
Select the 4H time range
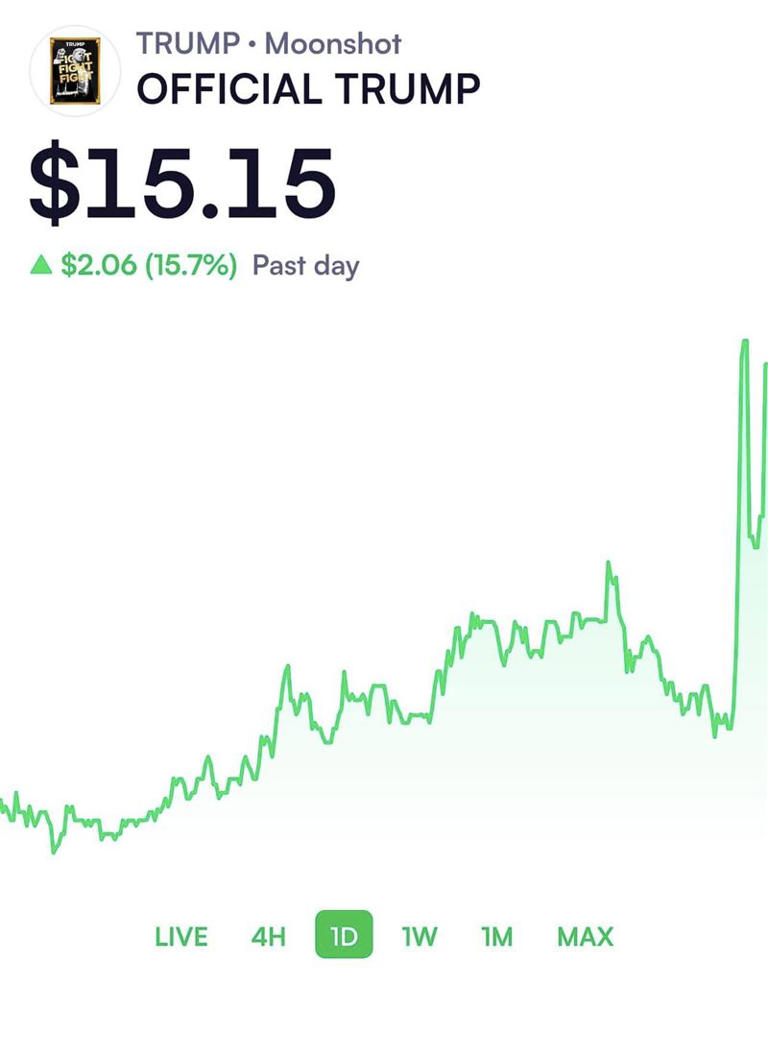point(268,937)
